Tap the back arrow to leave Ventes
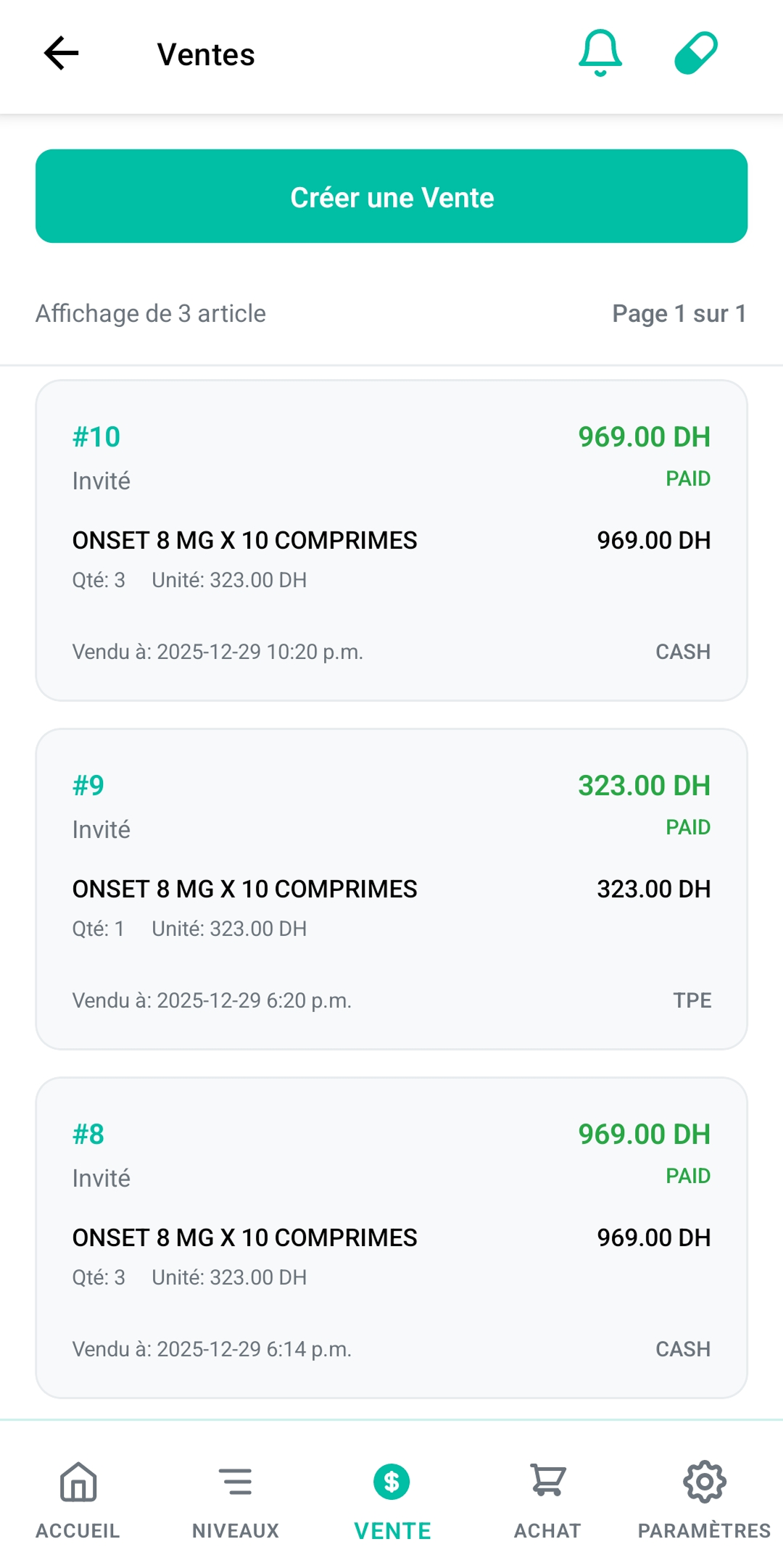 (x=61, y=54)
